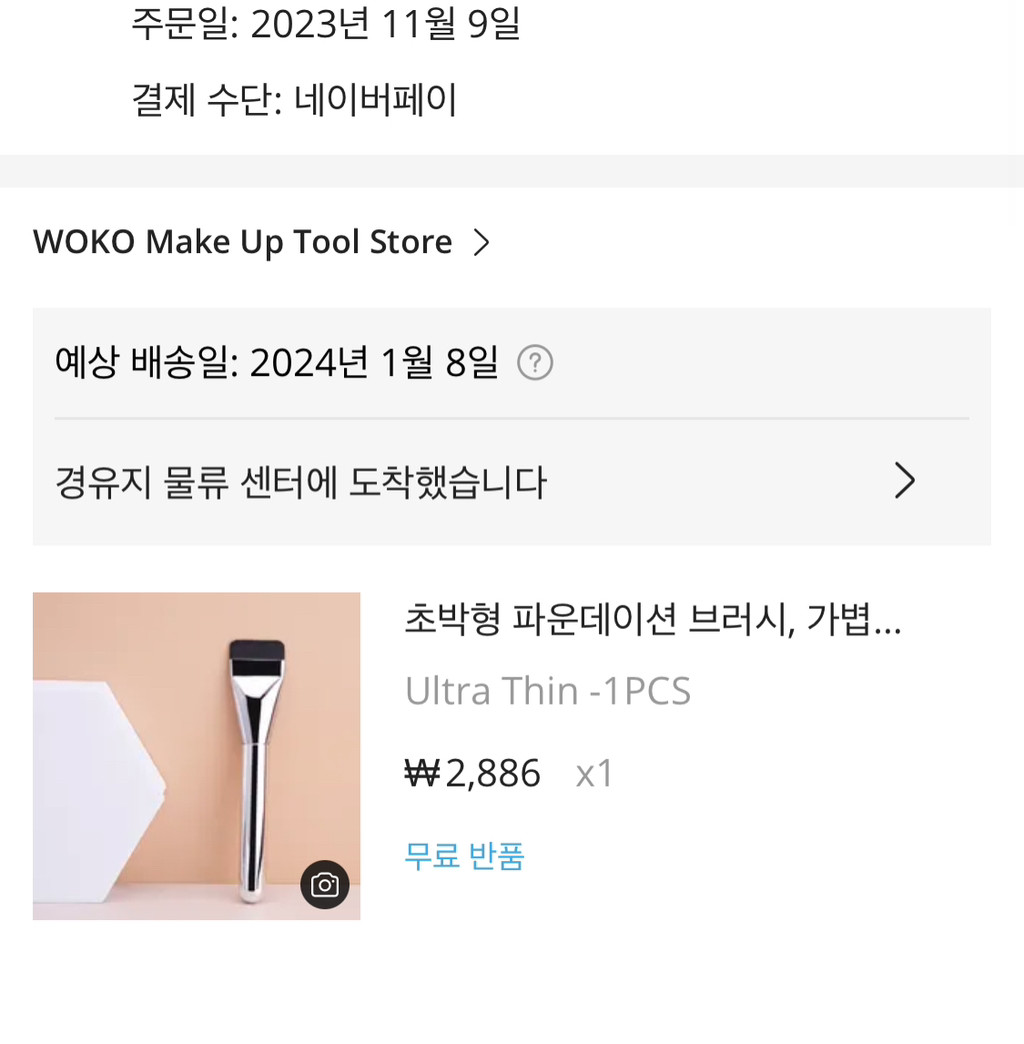Image resolution: width=1024 pixels, height=1044 pixels.
Task: Click the chevron next to WOKO Make Up Tool Store
Action: tap(482, 241)
